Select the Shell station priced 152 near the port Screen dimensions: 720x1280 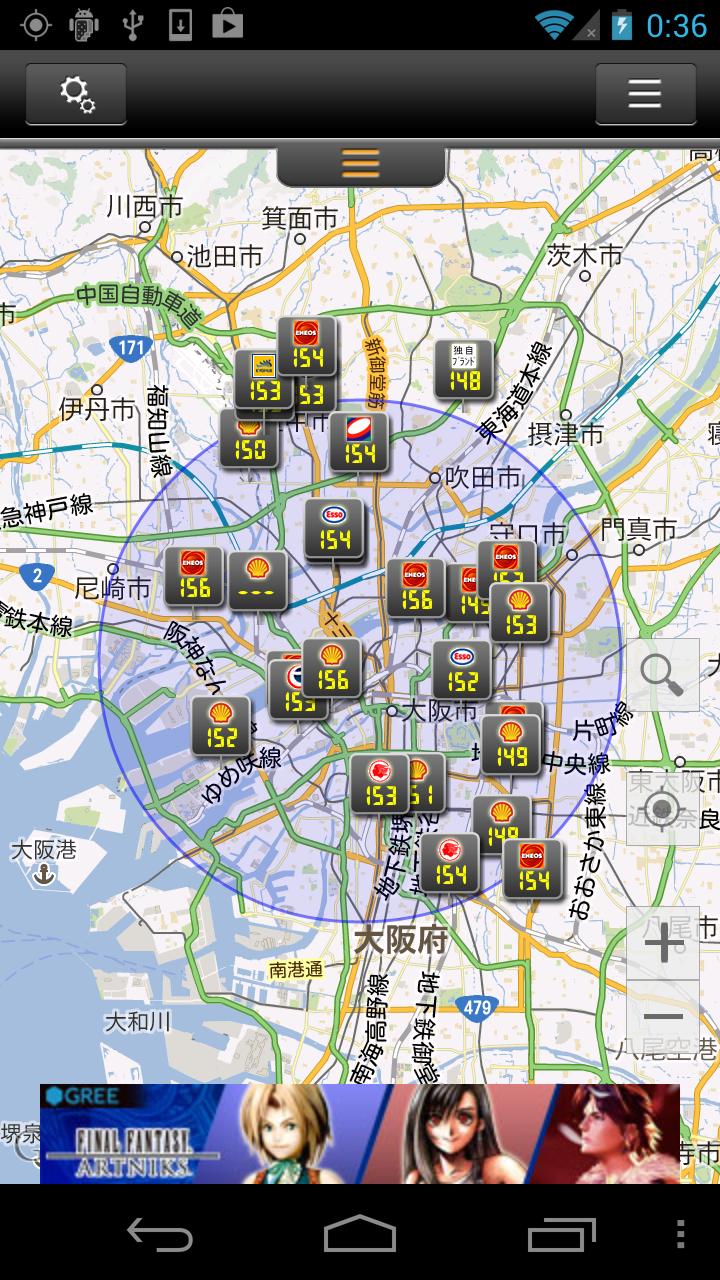(x=221, y=727)
